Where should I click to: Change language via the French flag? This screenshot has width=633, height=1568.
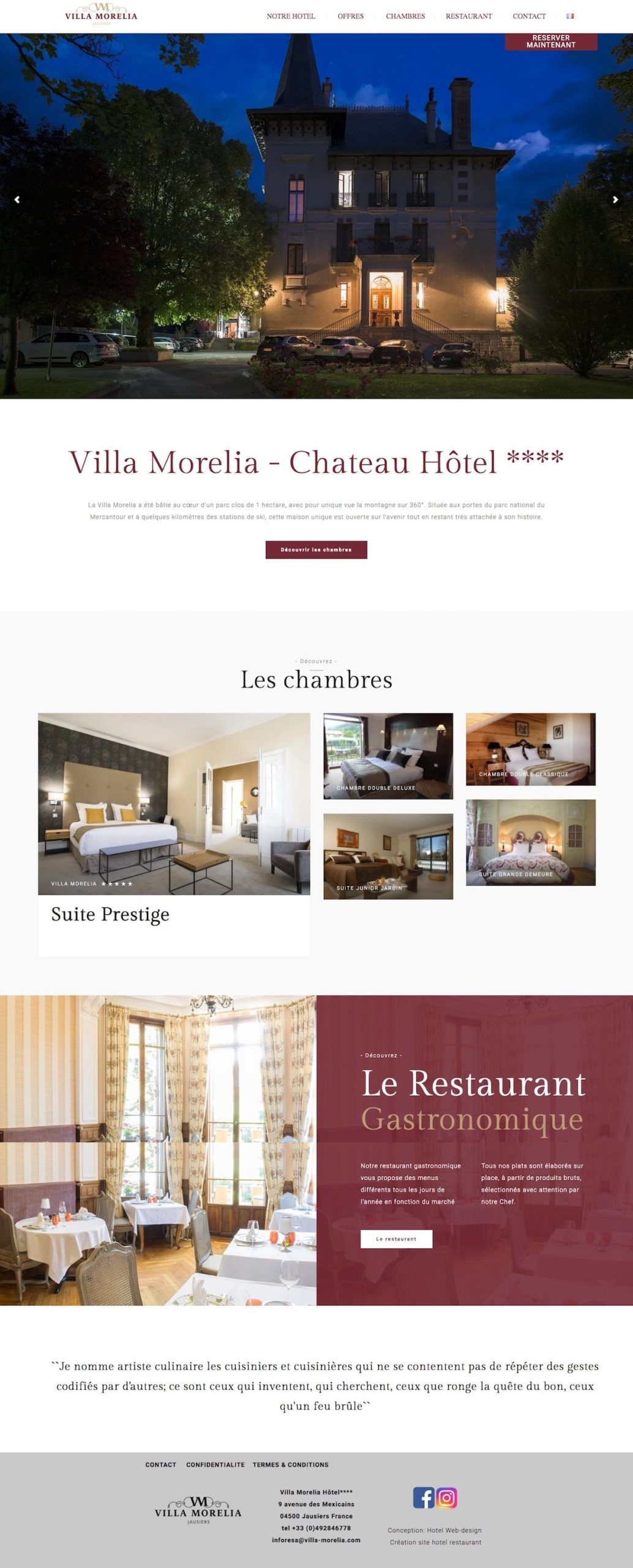click(570, 17)
